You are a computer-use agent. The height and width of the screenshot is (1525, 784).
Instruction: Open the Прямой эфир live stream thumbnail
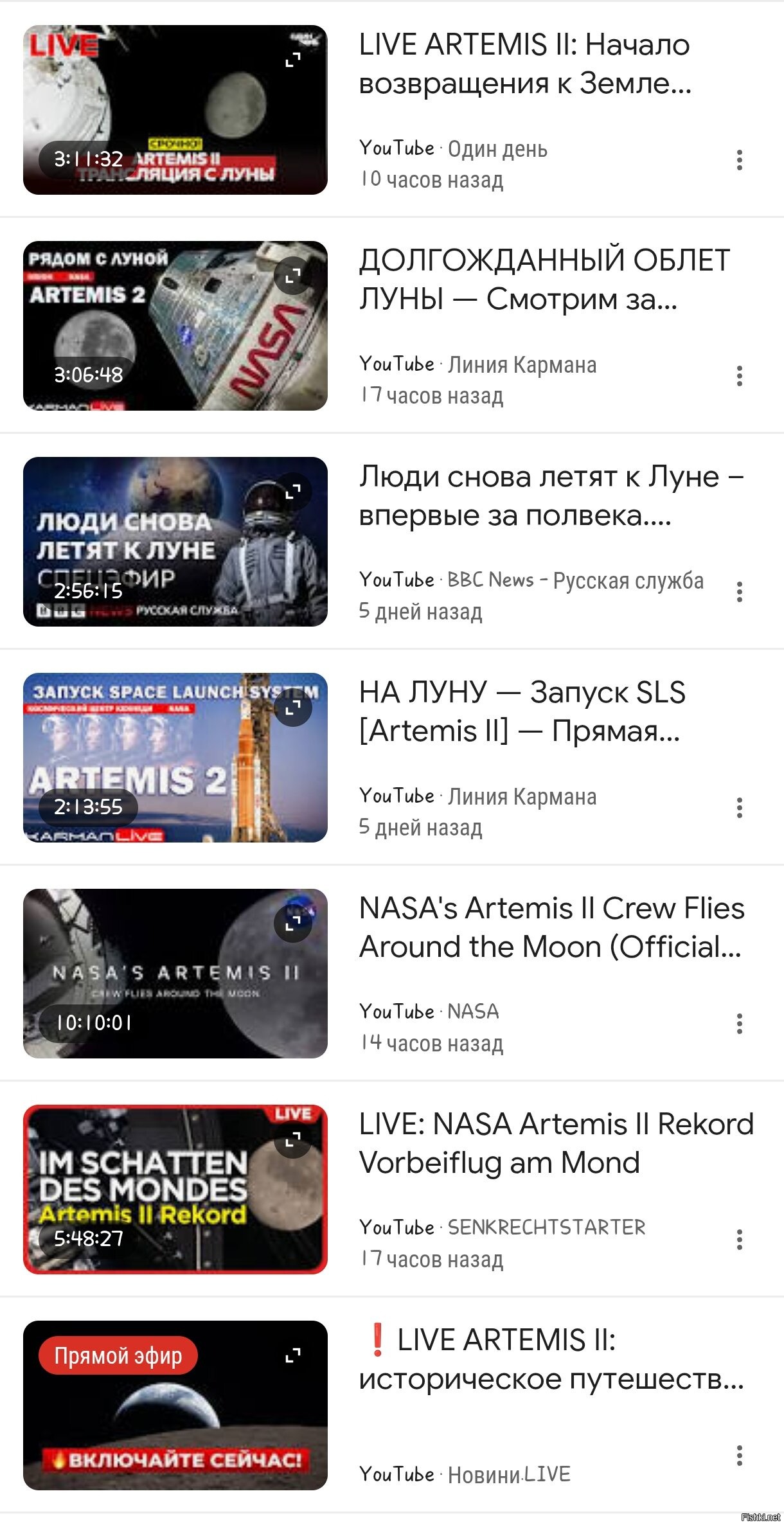point(175,1405)
